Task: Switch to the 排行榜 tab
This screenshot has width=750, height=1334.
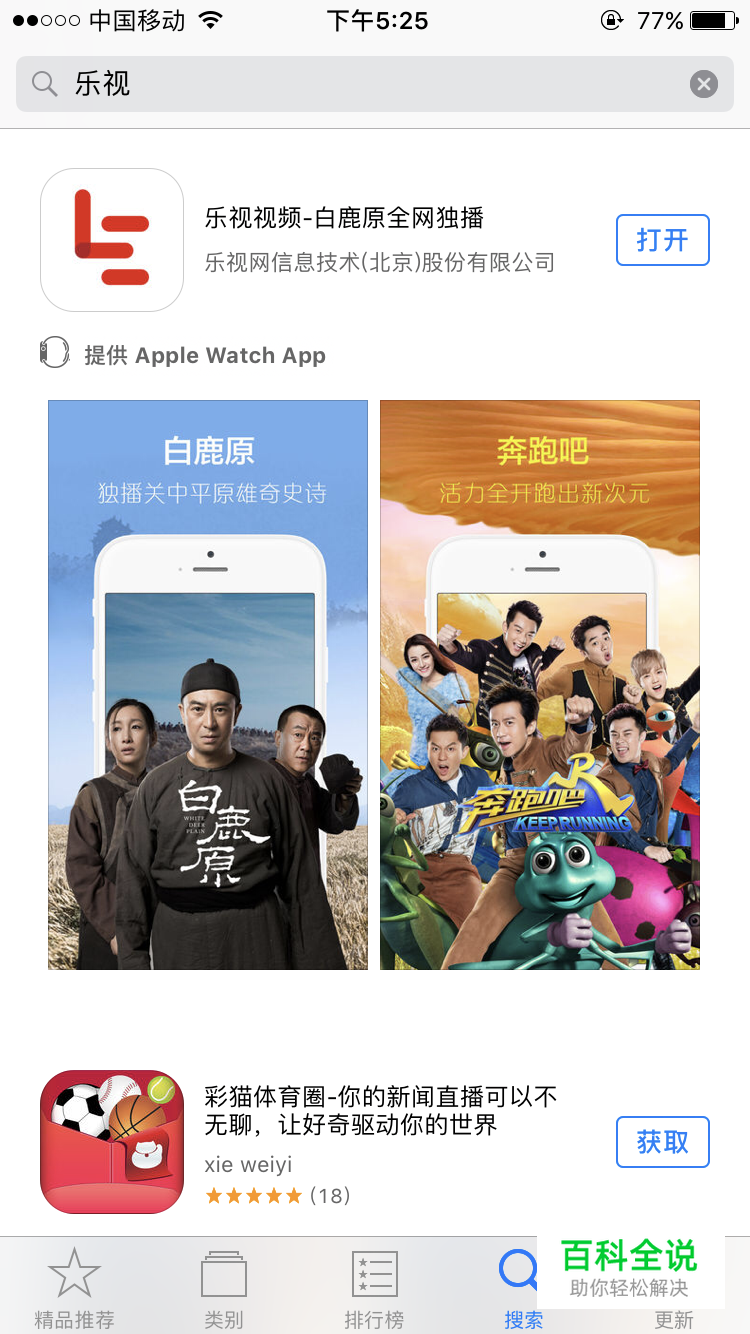Action: 375,1286
